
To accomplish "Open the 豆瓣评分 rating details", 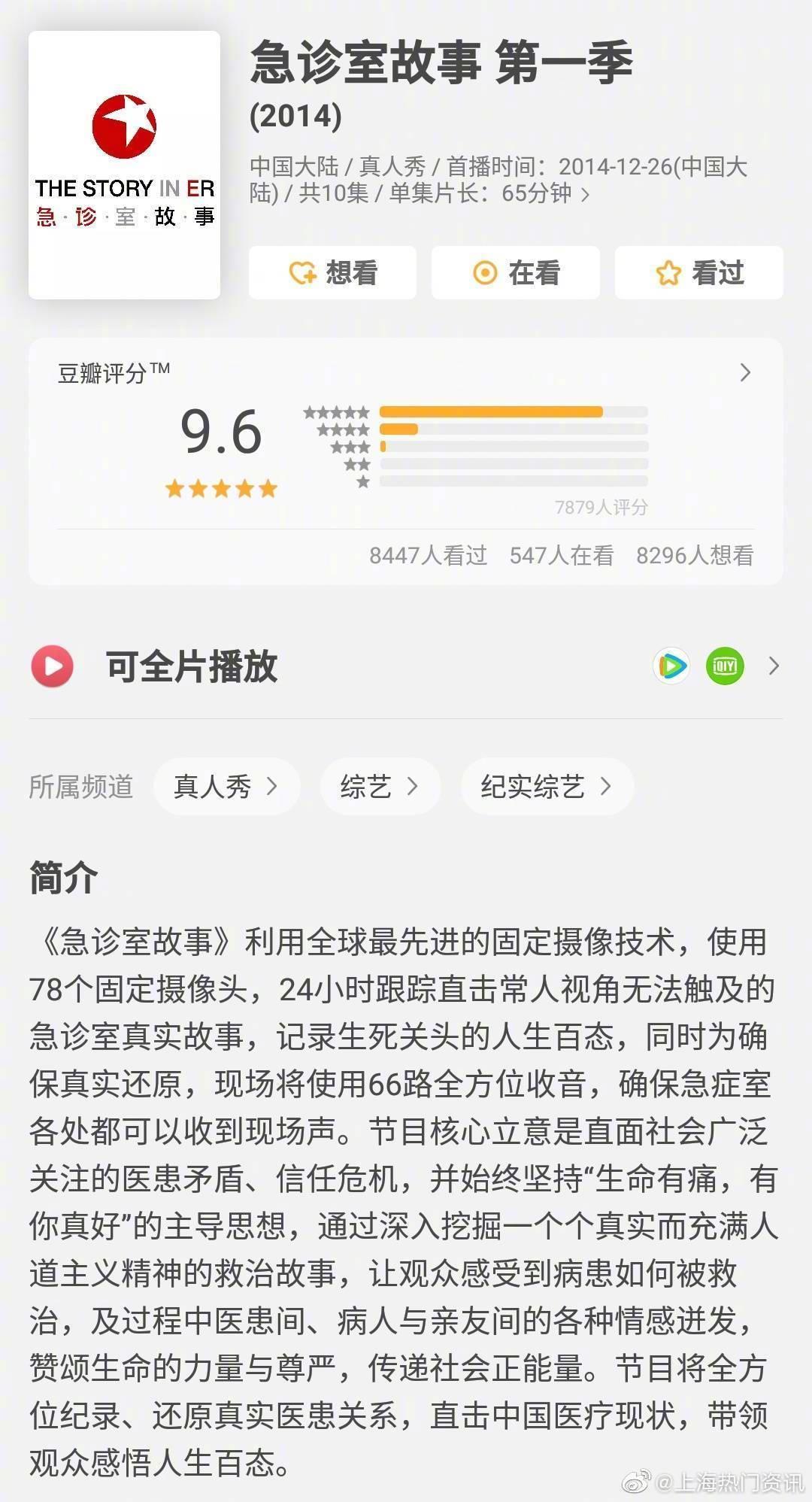I will click(x=744, y=373).
